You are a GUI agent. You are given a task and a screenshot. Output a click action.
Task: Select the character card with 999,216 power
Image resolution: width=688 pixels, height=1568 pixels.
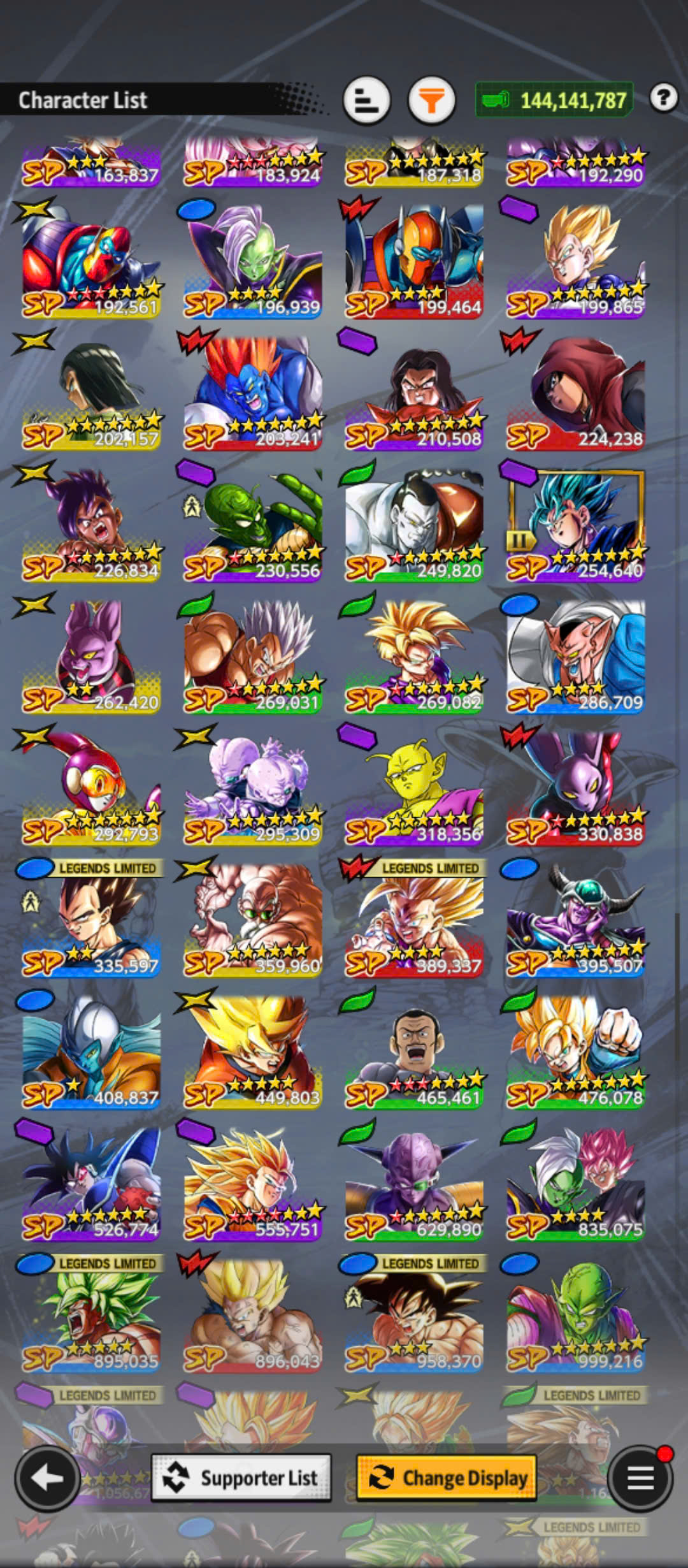tap(575, 1316)
